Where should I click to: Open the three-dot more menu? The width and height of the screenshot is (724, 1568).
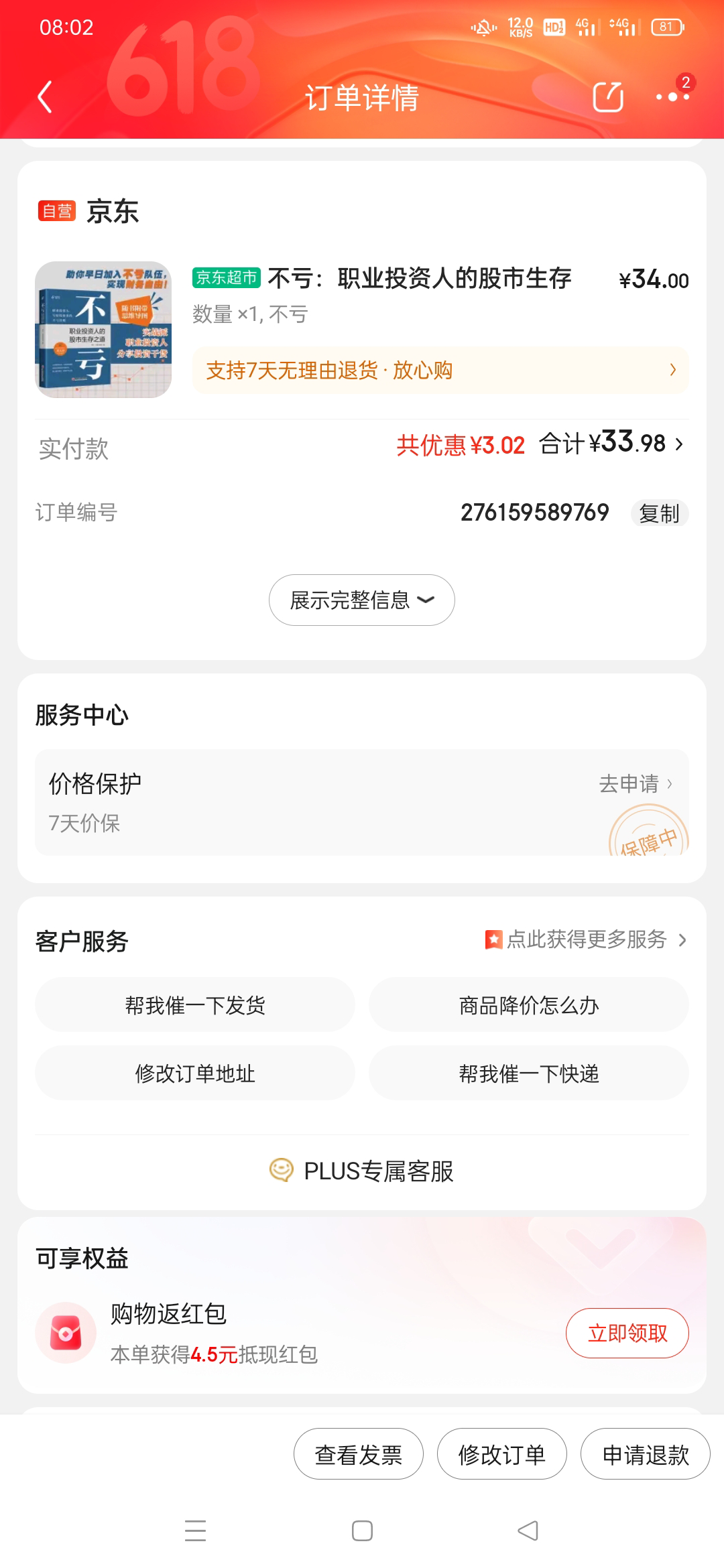tap(672, 97)
